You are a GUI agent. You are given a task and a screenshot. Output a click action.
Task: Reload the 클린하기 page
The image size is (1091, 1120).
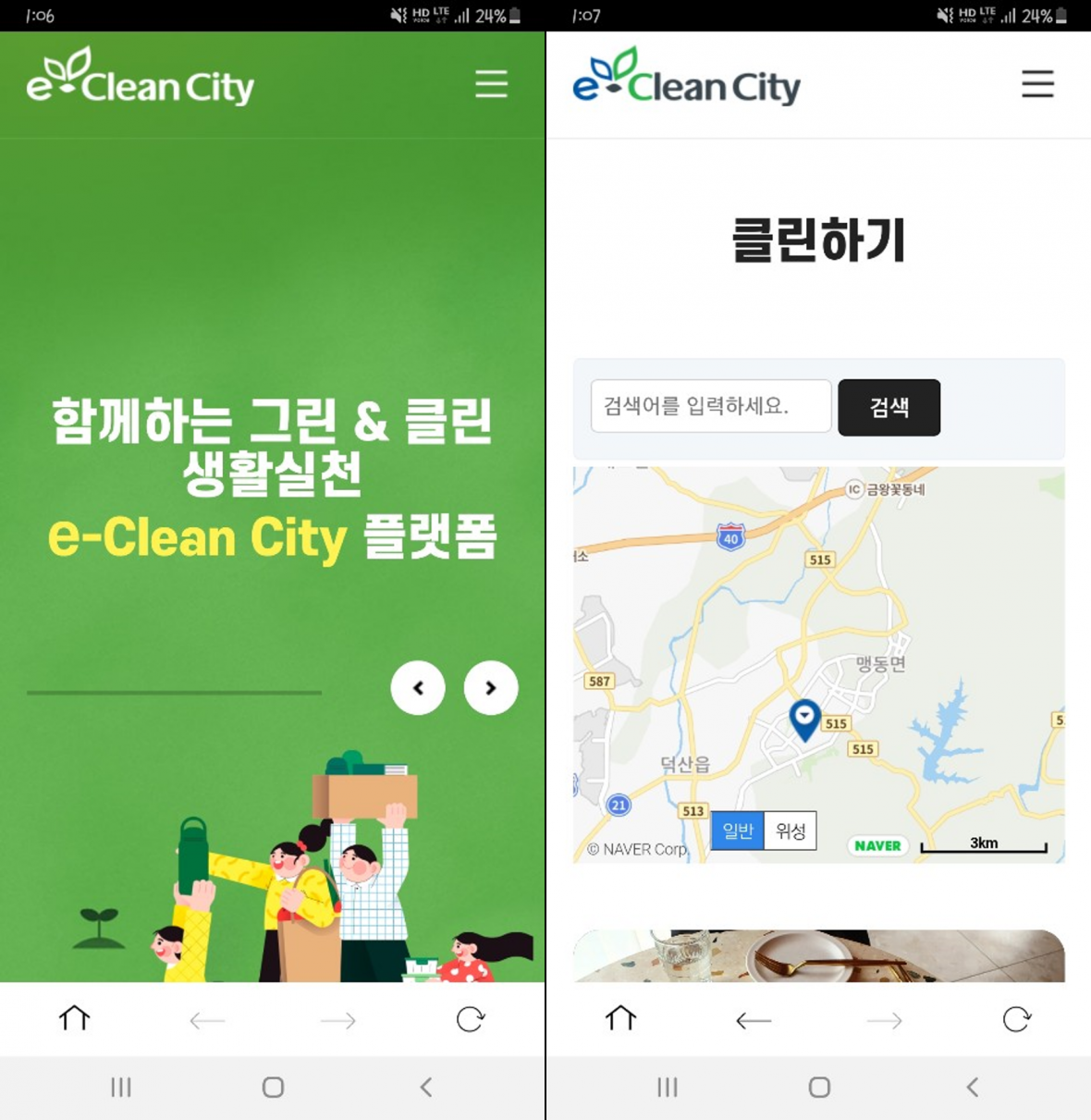tap(1016, 1019)
